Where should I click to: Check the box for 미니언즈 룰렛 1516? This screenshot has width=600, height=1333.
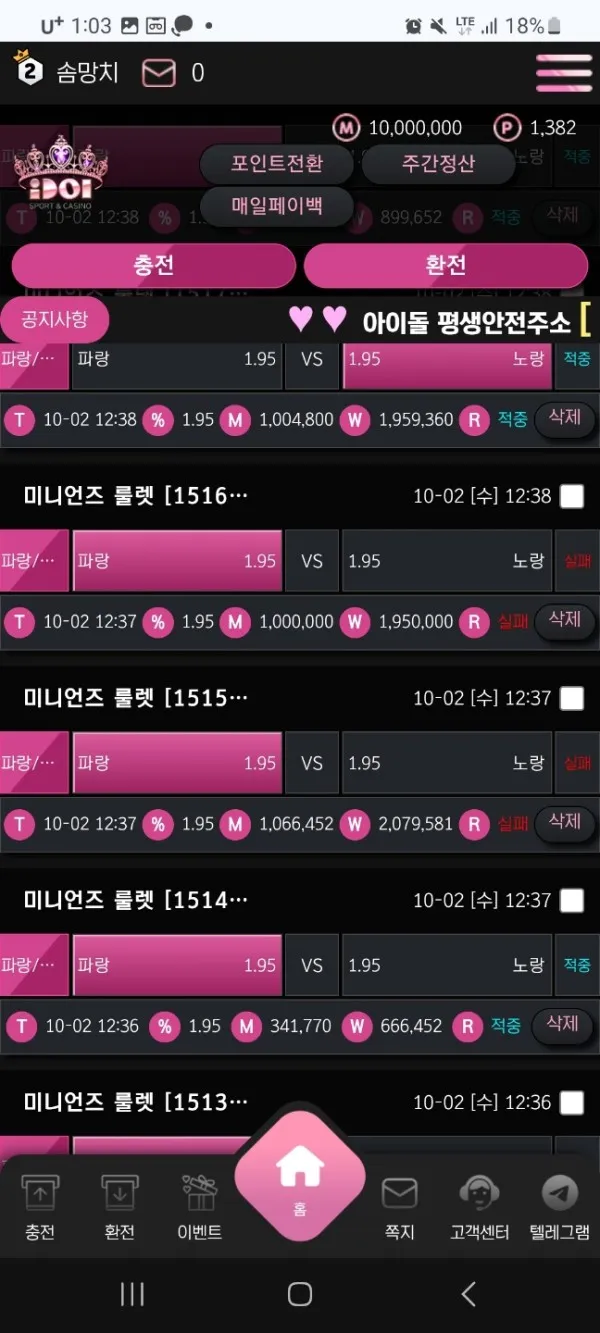pyautogui.click(x=571, y=496)
